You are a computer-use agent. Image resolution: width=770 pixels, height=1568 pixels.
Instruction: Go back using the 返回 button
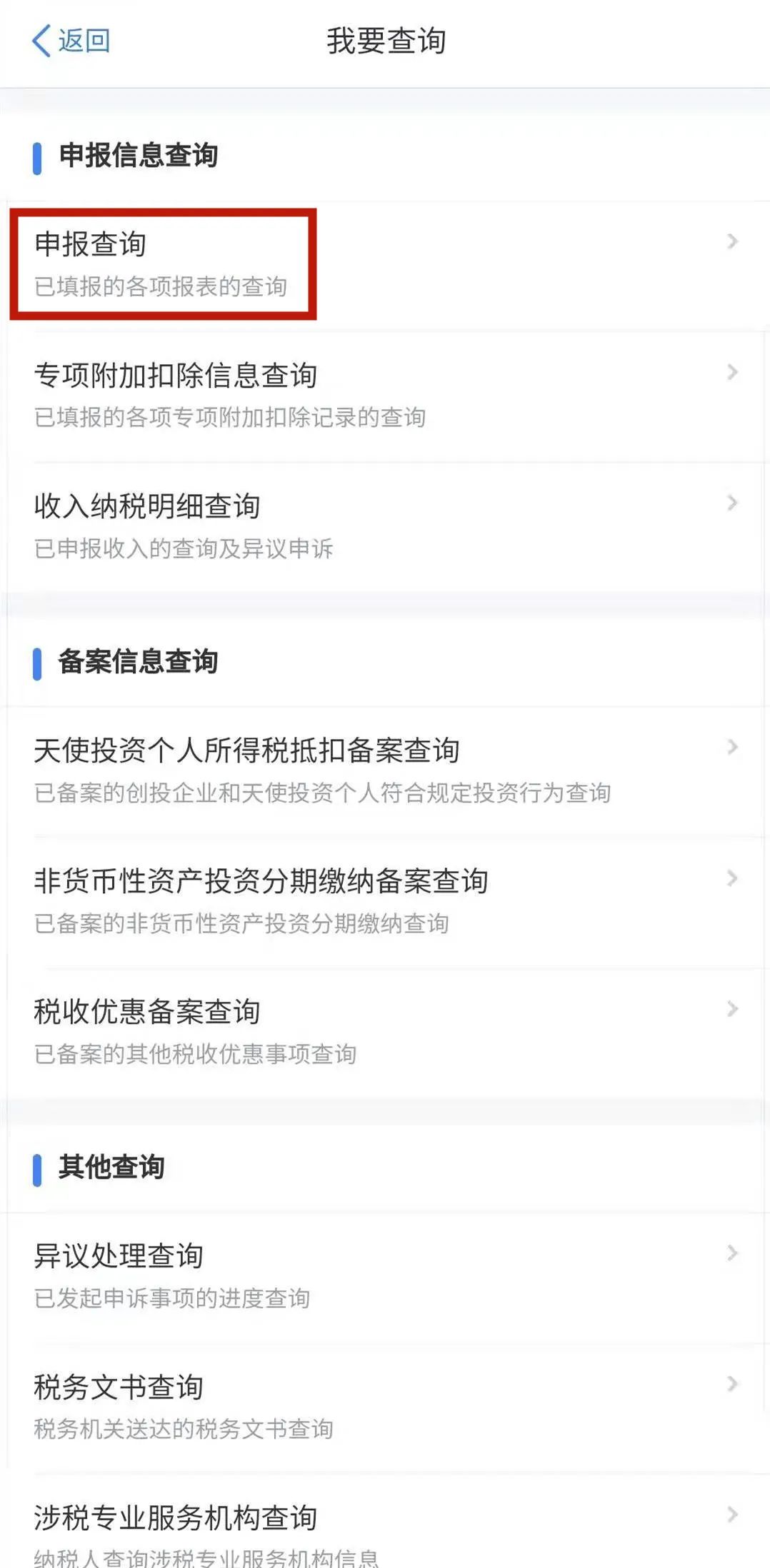click(71, 41)
